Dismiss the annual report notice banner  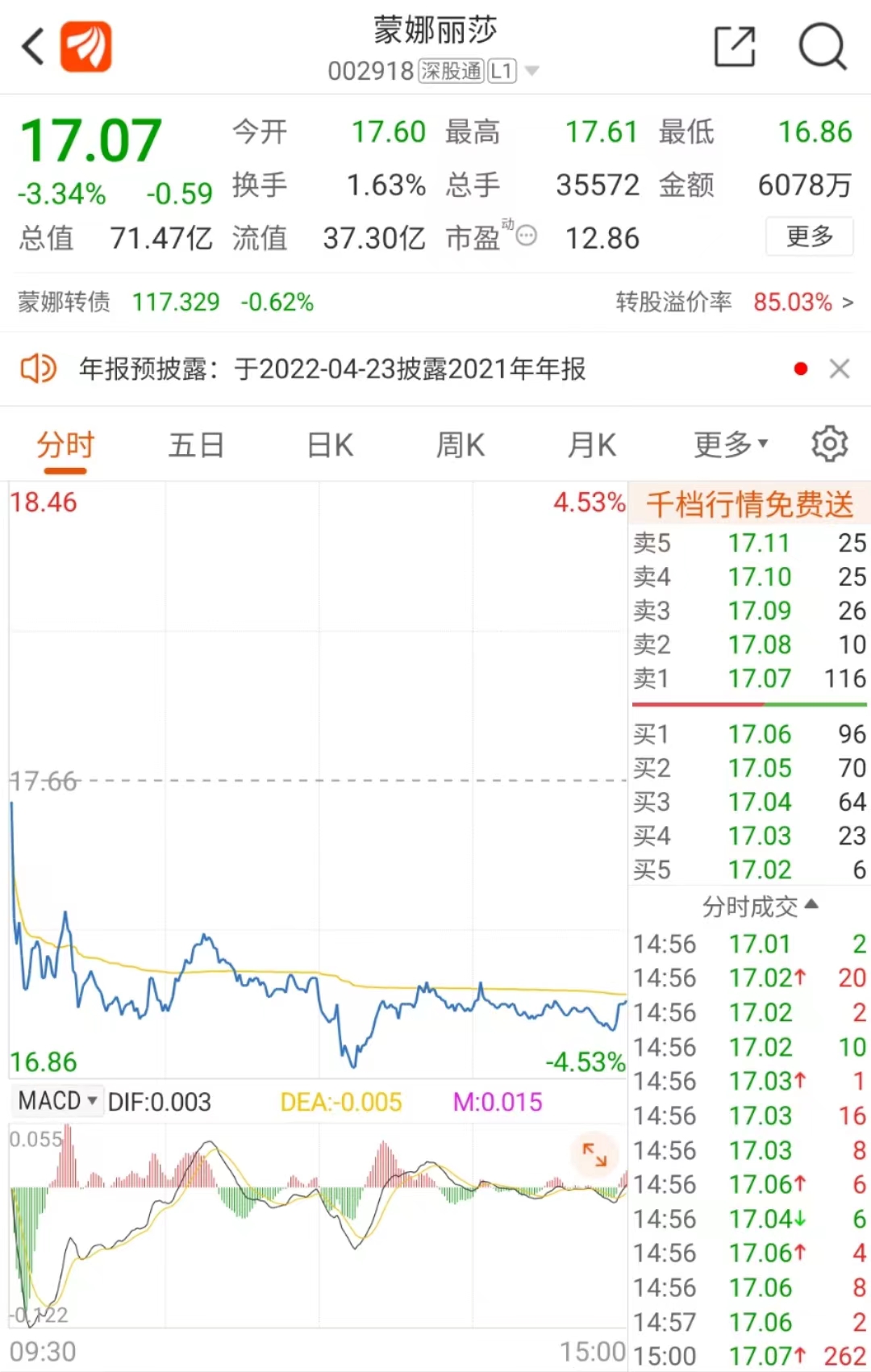tap(840, 369)
